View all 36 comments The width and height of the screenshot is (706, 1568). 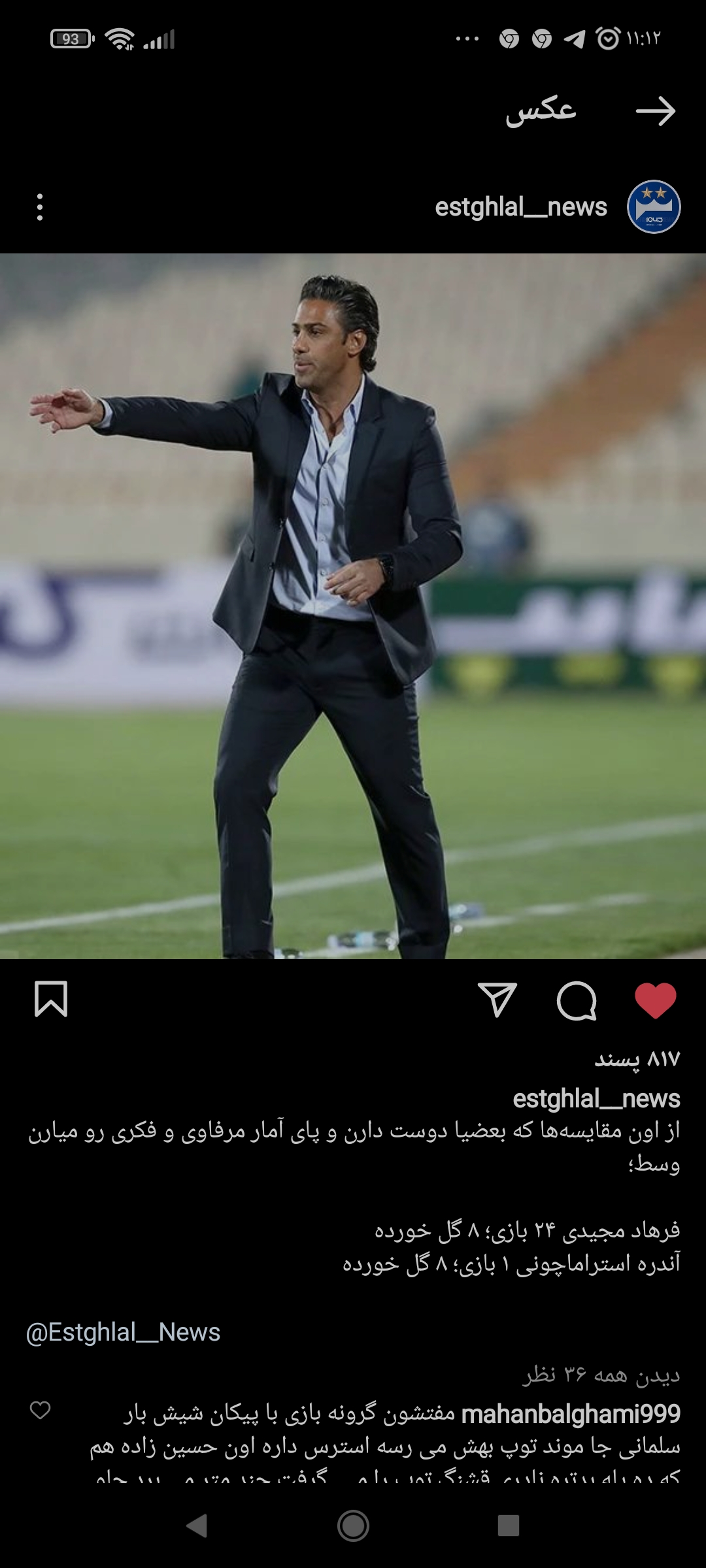click(601, 1375)
